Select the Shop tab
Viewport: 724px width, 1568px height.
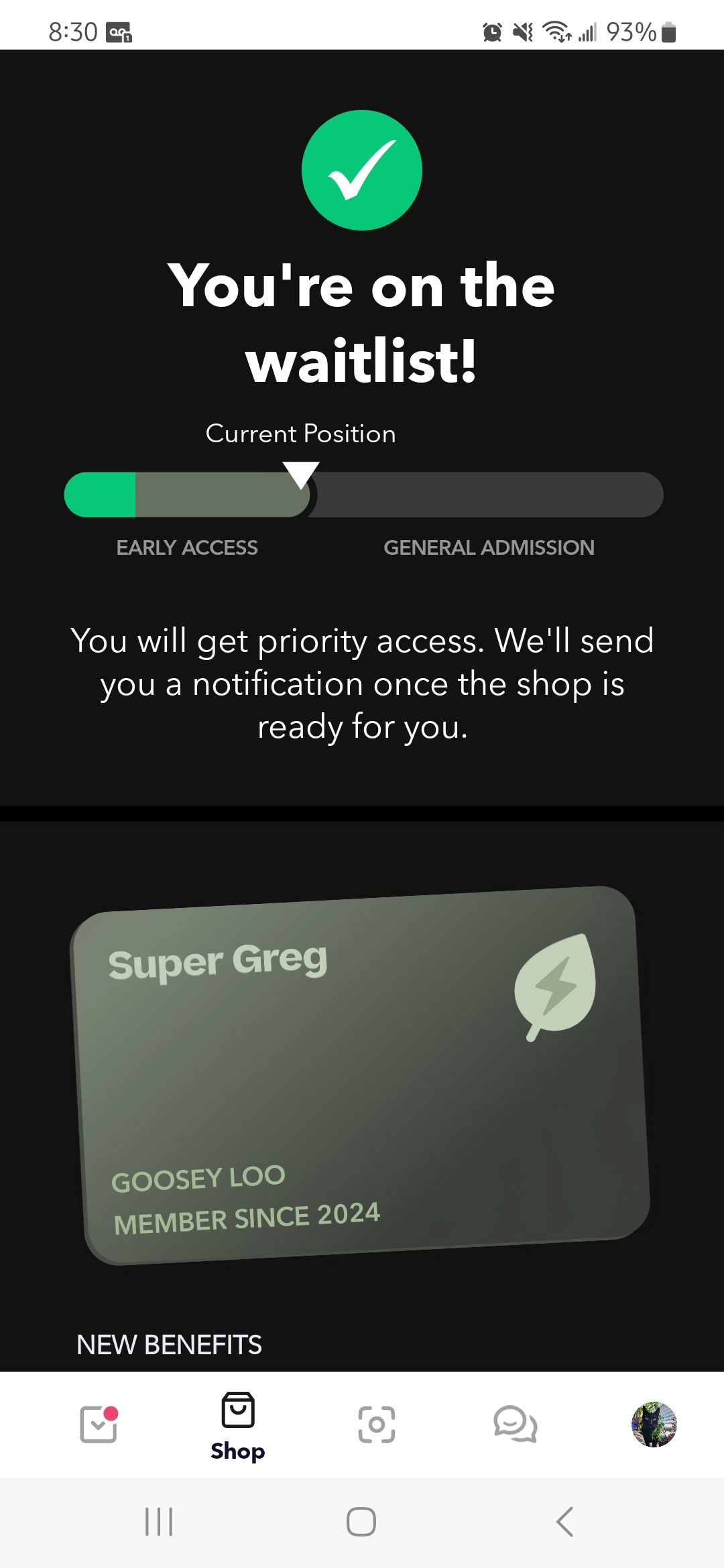point(237,1425)
